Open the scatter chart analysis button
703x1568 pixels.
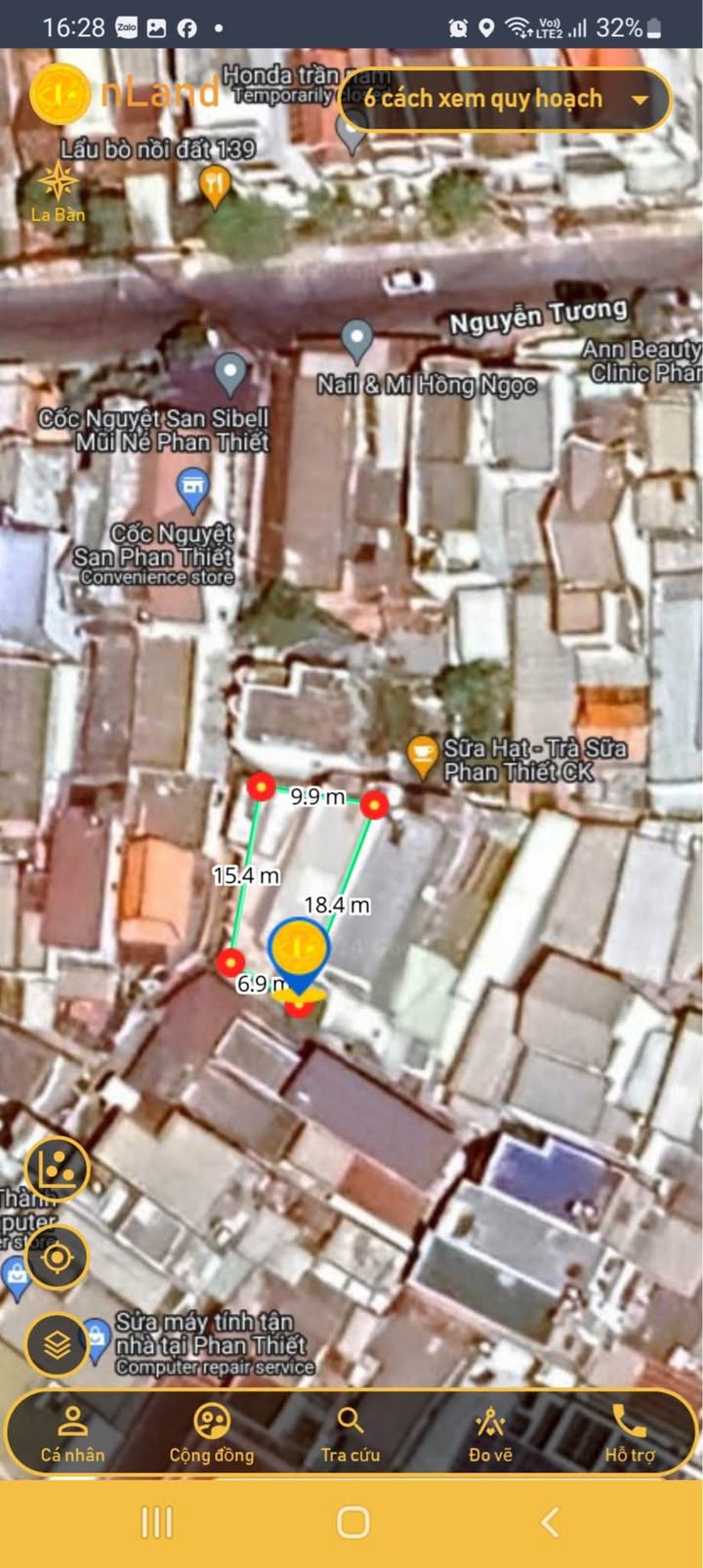point(57,1169)
